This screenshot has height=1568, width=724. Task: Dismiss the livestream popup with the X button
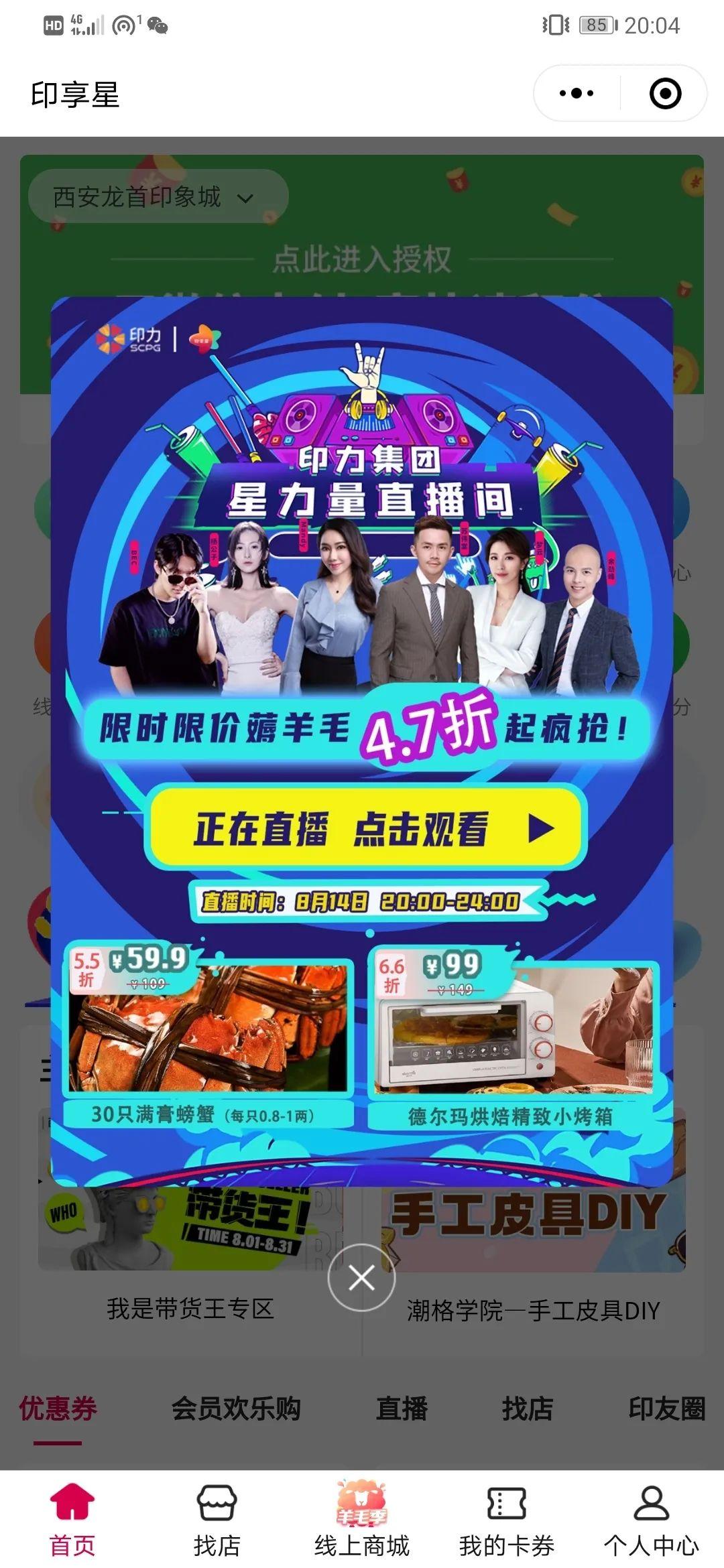pos(362,1278)
